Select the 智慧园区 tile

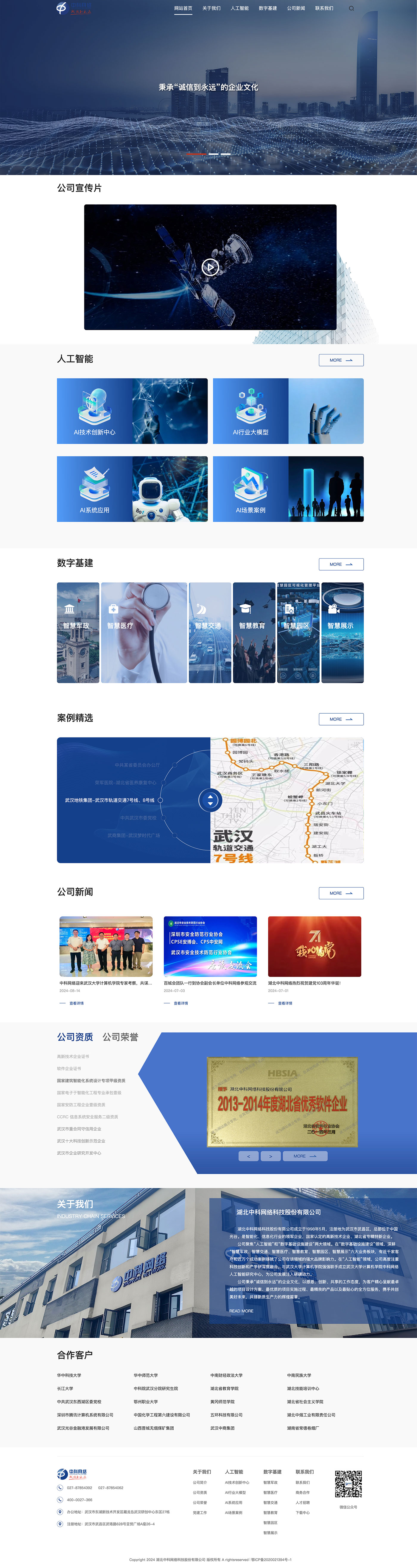tap(298, 632)
